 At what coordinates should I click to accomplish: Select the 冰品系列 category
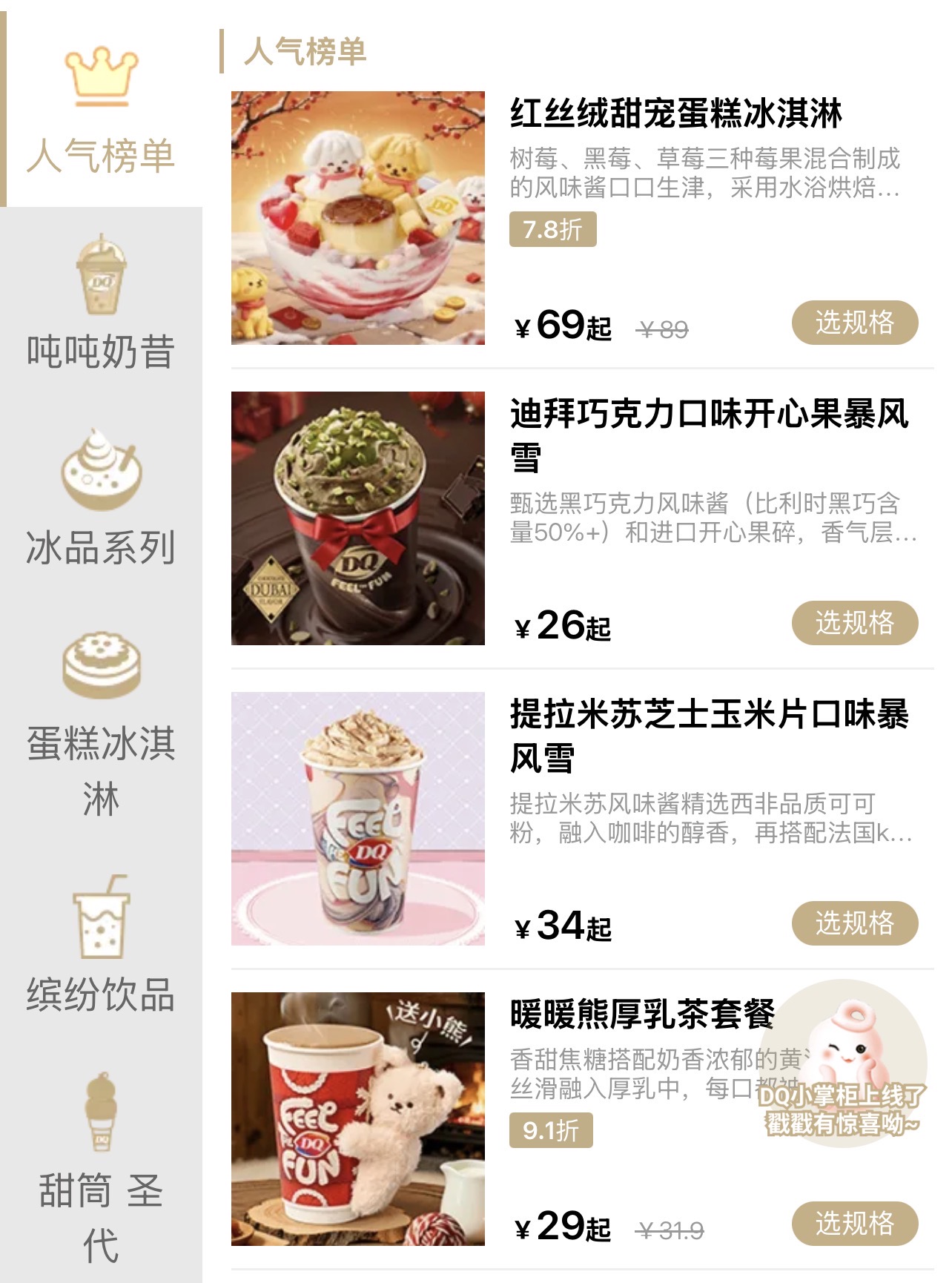pos(101,497)
